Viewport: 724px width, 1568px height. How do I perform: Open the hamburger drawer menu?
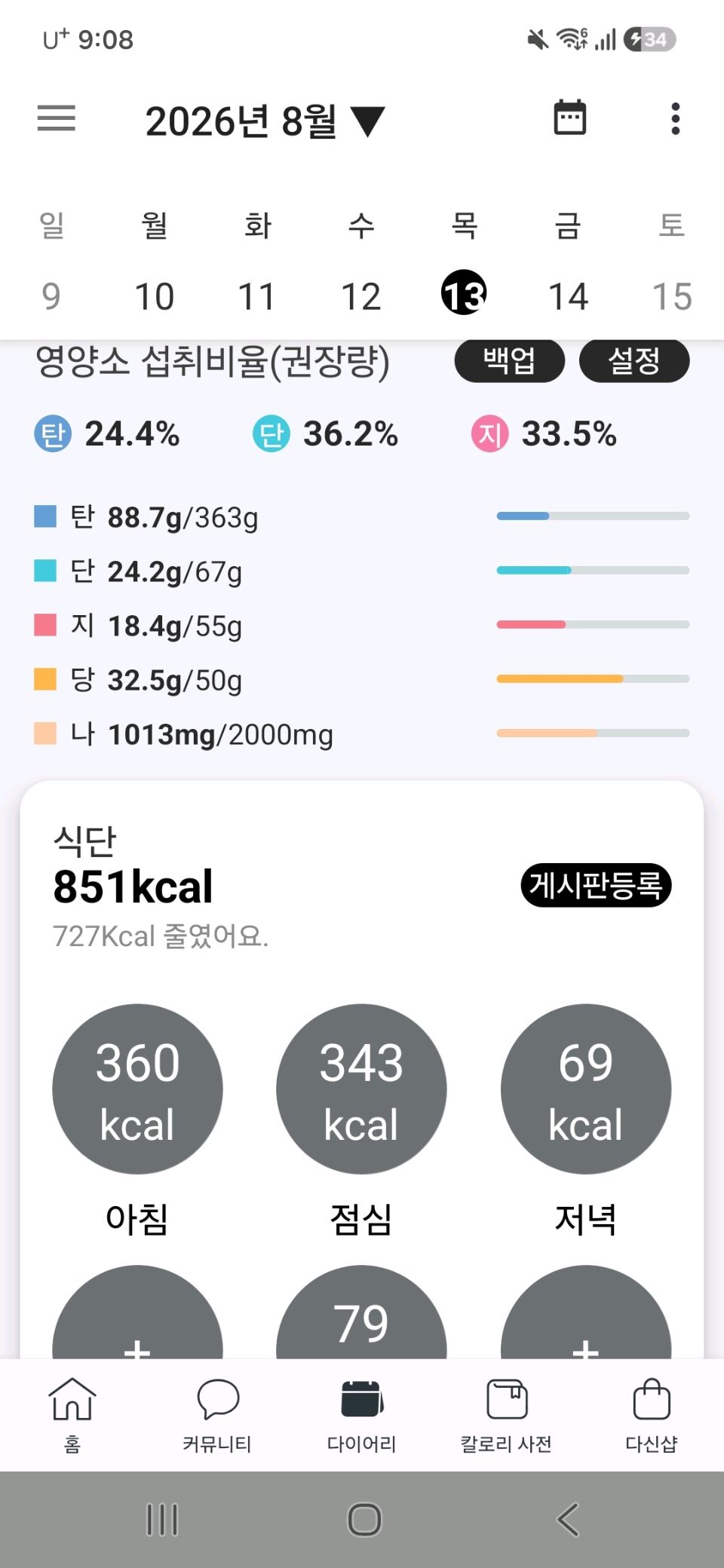(57, 118)
